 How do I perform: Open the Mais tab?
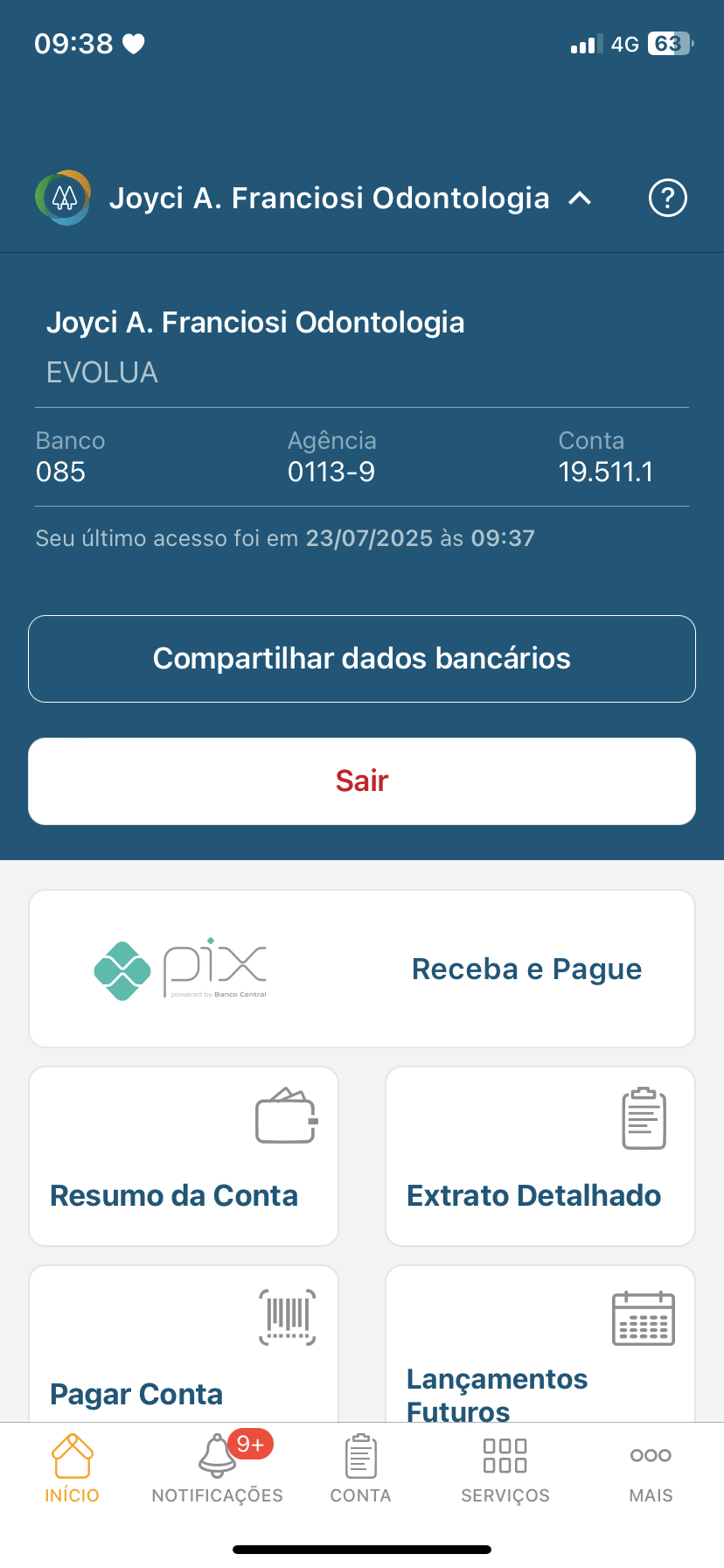point(651,1468)
